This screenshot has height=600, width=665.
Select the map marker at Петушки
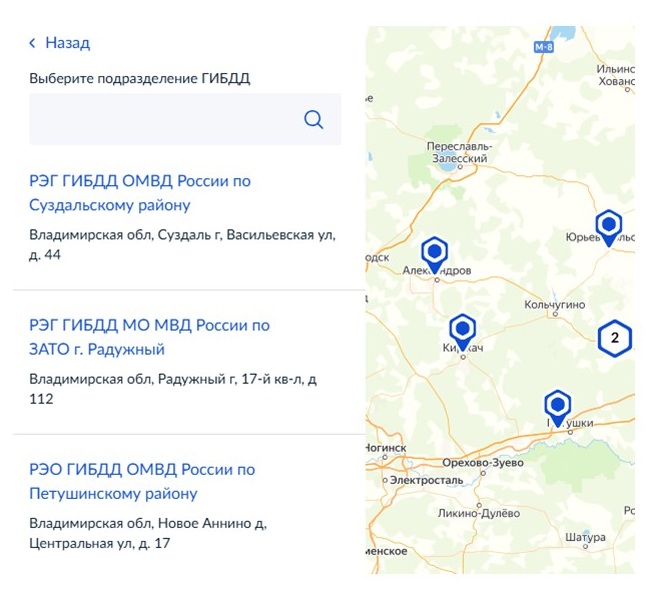pyautogui.click(x=558, y=405)
